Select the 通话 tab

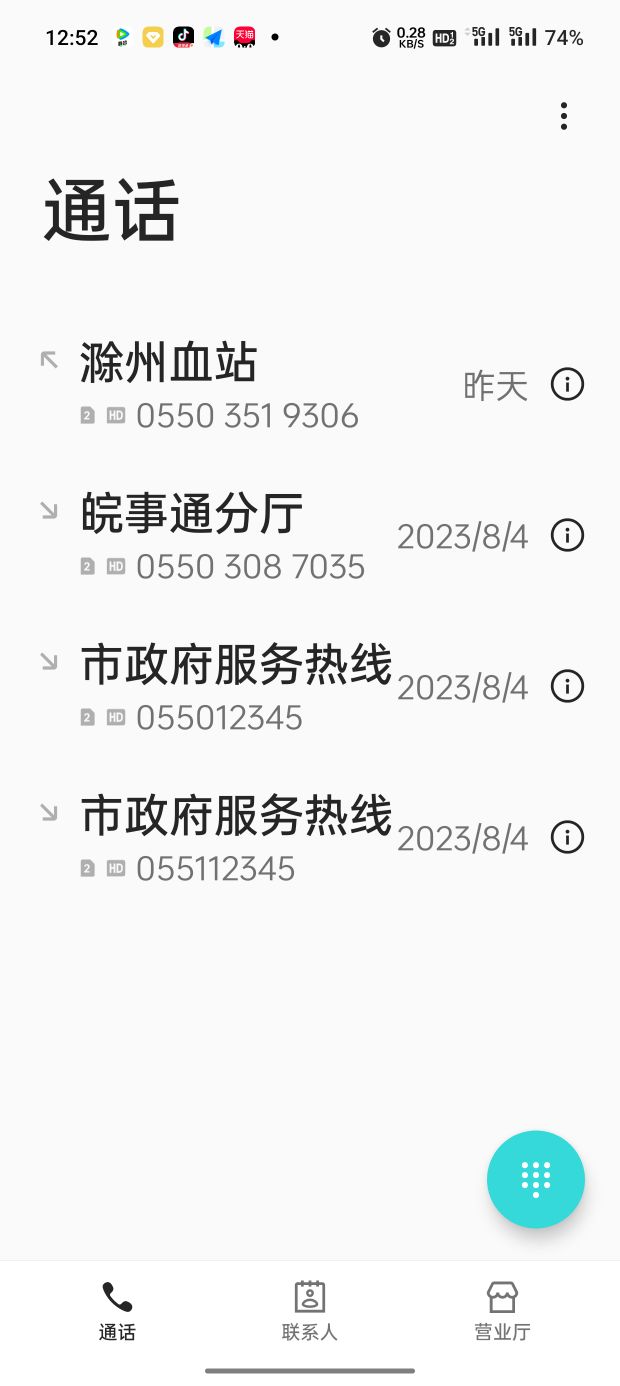117,1310
